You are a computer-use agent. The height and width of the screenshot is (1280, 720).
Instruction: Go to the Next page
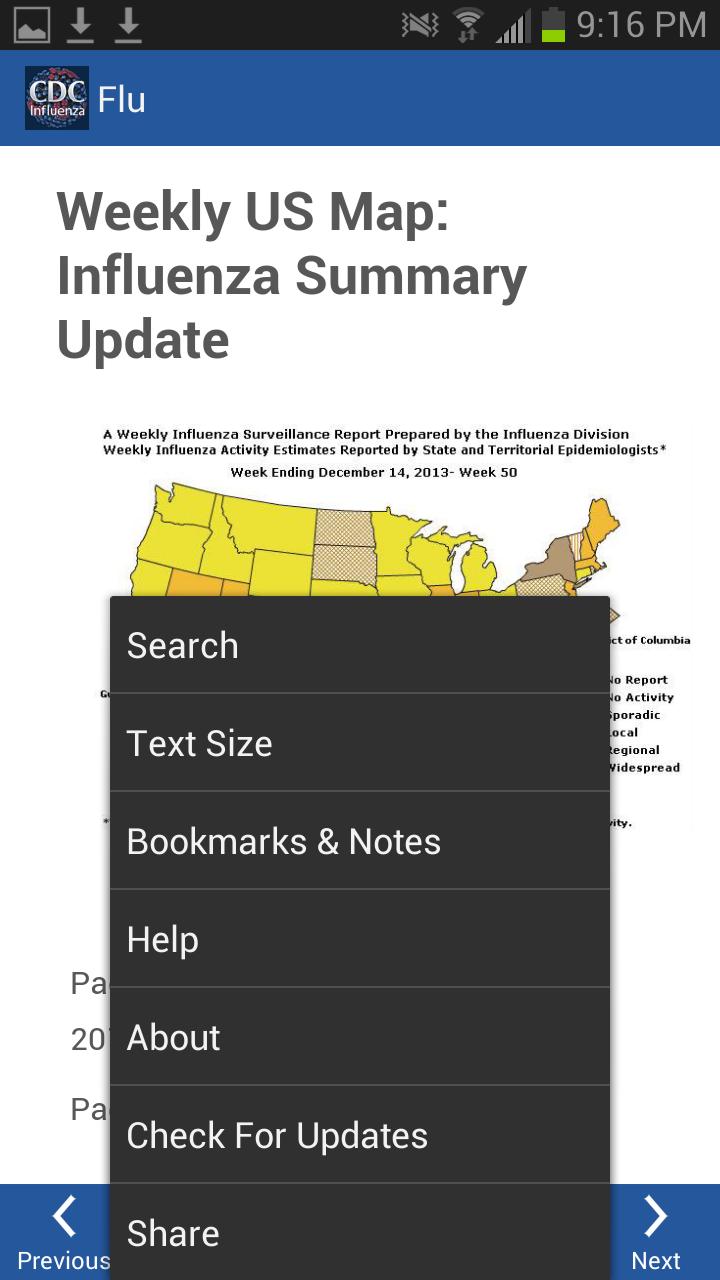tap(655, 1232)
